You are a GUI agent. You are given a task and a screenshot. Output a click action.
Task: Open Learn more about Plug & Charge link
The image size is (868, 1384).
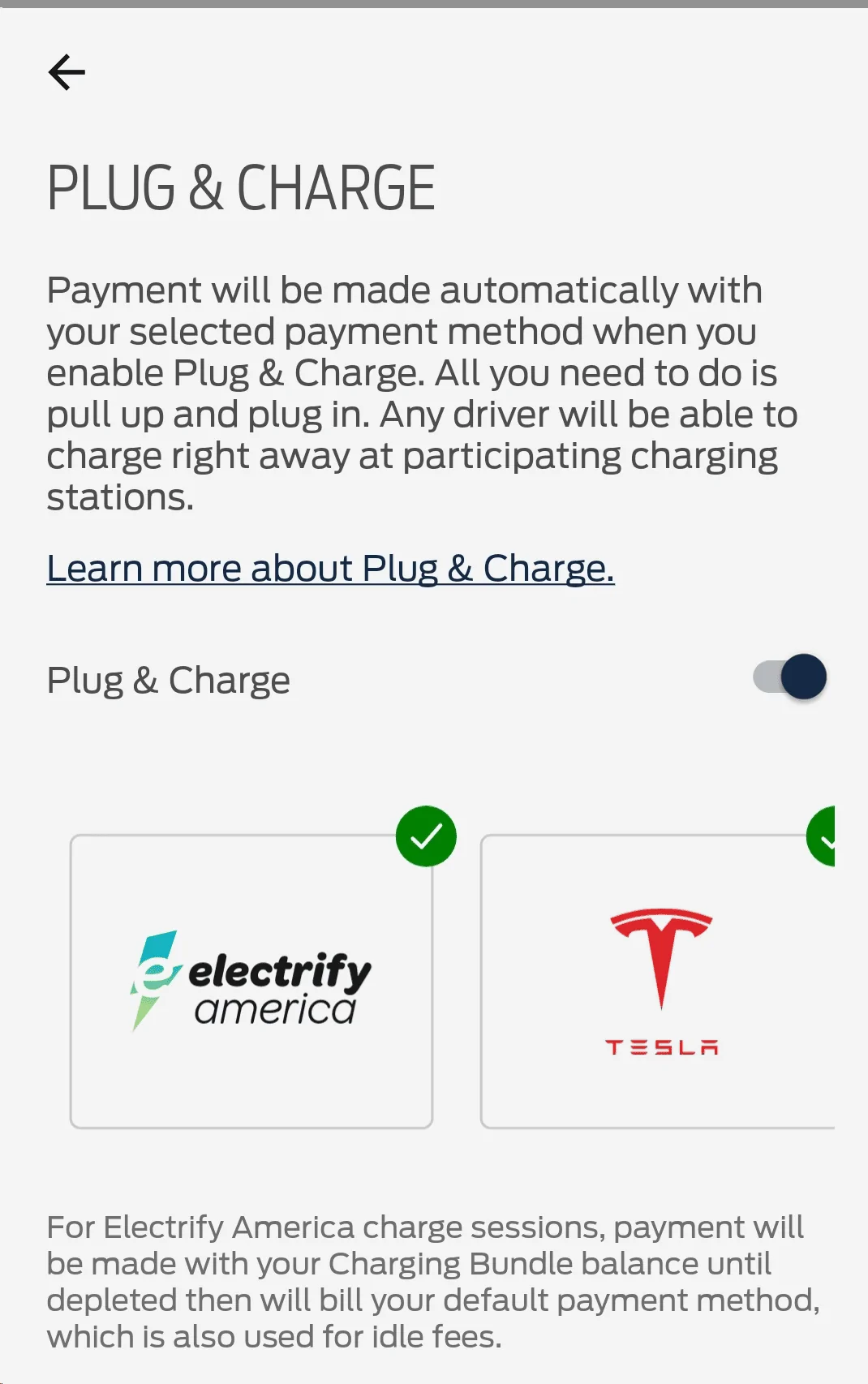[330, 569]
